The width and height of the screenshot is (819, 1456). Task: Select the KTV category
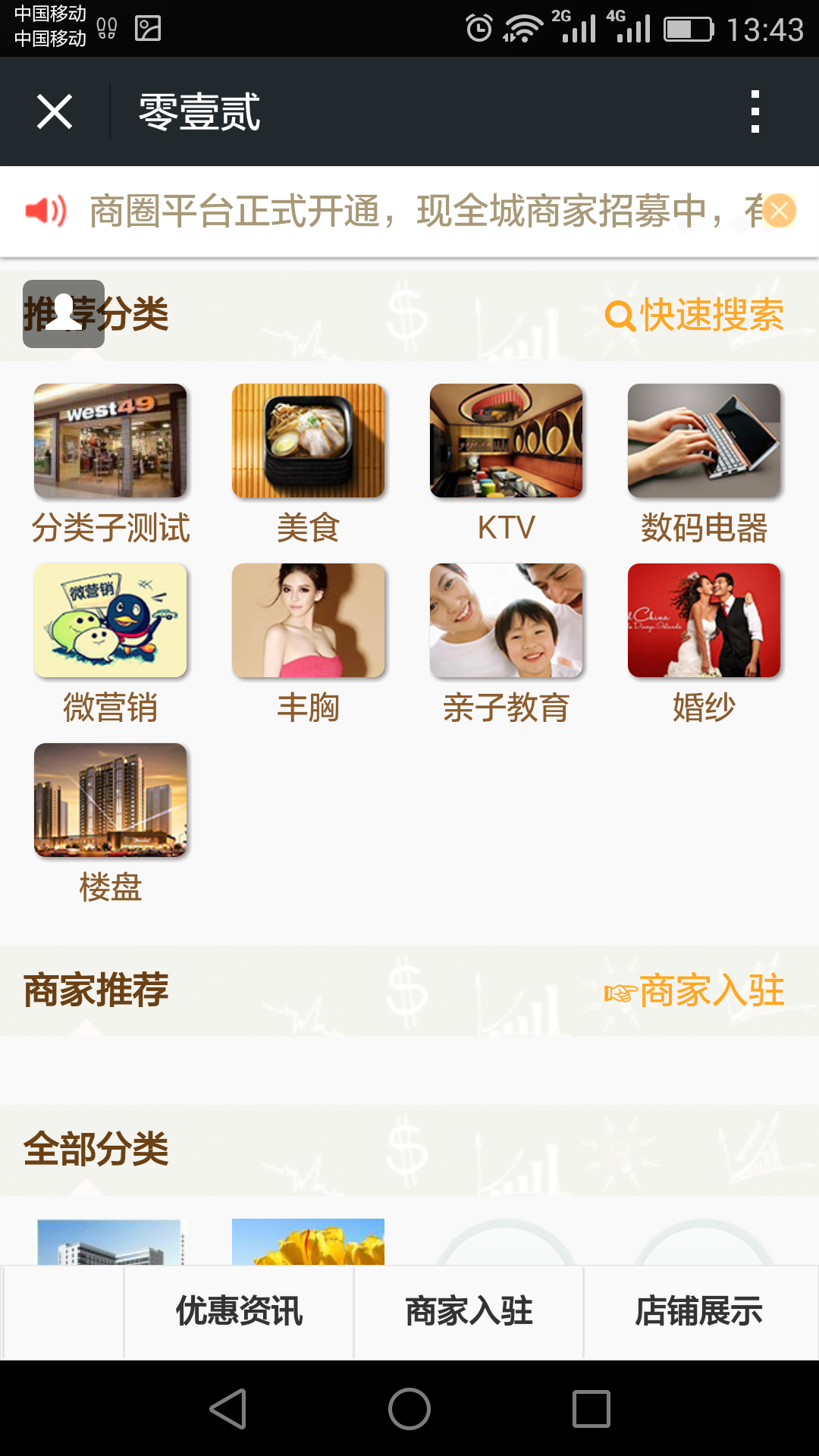click(x=507, y=464)
